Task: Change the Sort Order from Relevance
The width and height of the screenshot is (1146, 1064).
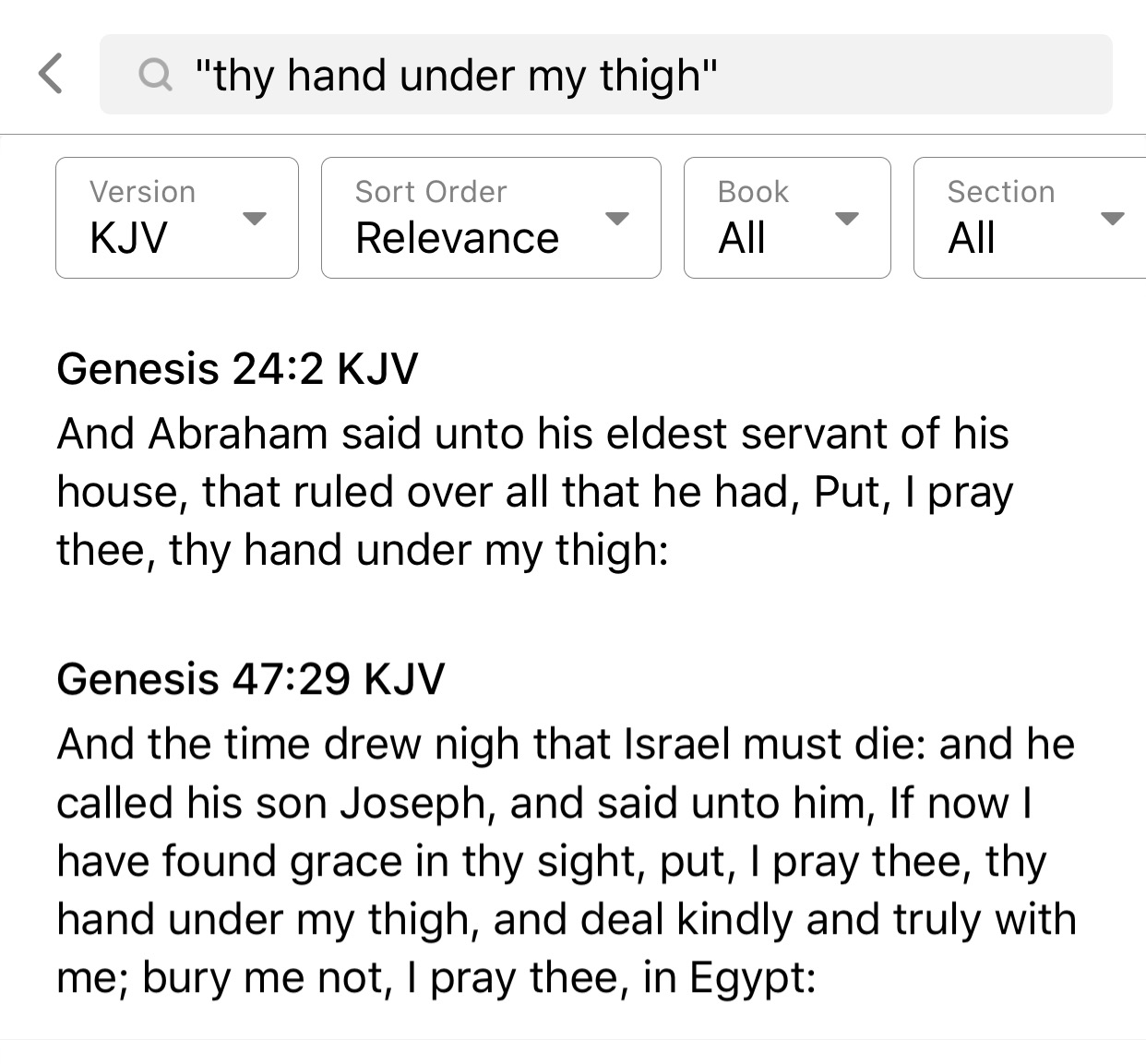Action: pyautogui.click(x=490, y=218)
